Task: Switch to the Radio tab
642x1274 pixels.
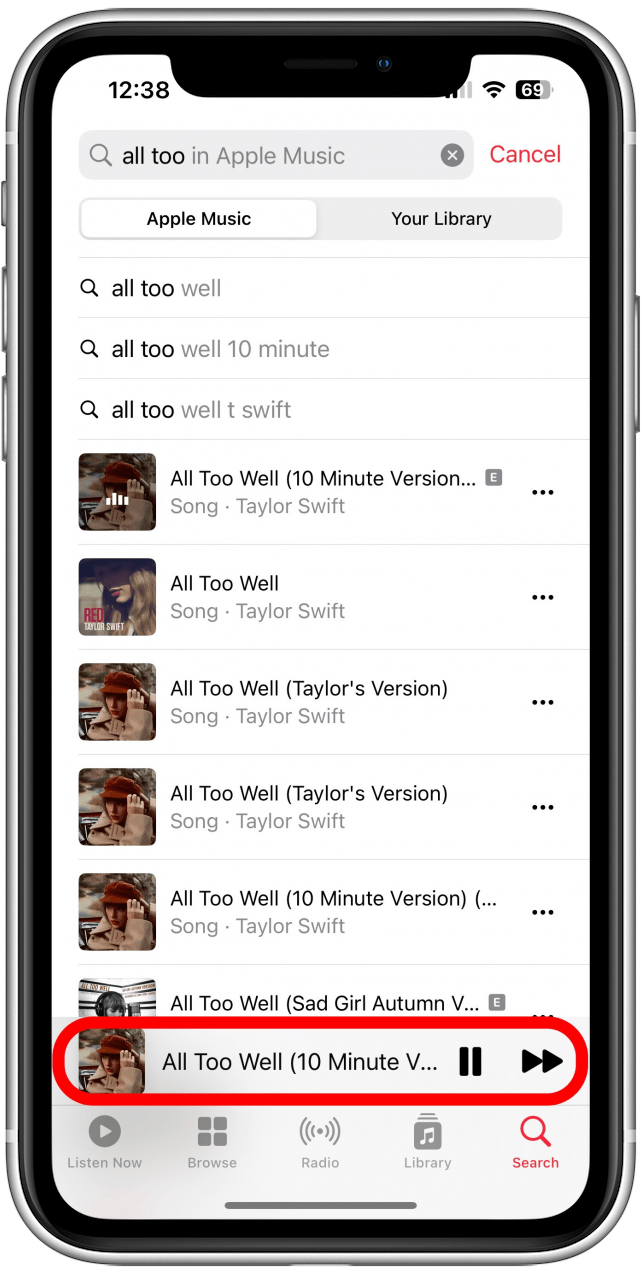Action: pos(320,1142)
